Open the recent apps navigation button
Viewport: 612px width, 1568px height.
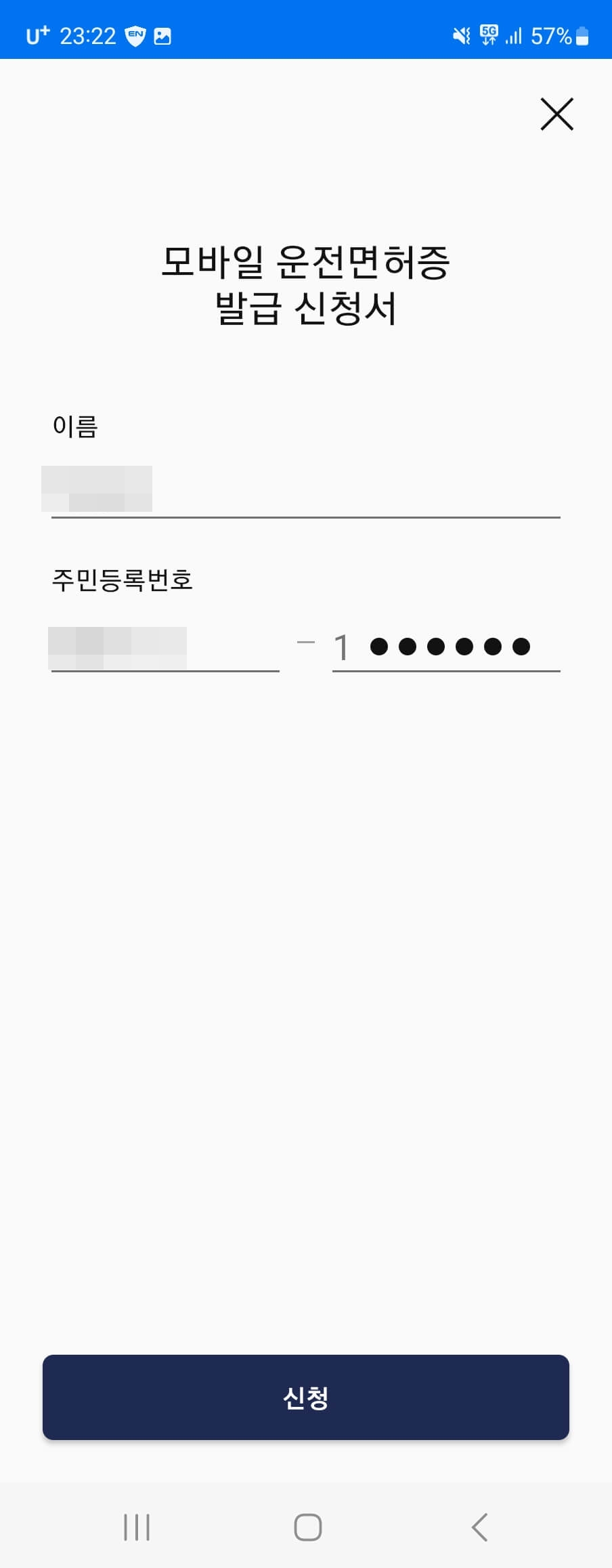pos(137,1527)
